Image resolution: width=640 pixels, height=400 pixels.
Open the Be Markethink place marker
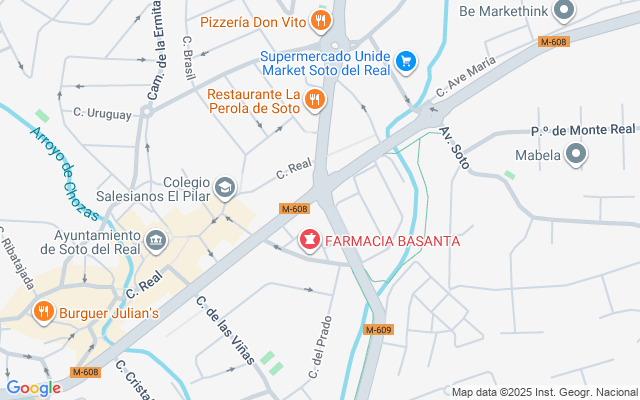click(x=563, y=12)
